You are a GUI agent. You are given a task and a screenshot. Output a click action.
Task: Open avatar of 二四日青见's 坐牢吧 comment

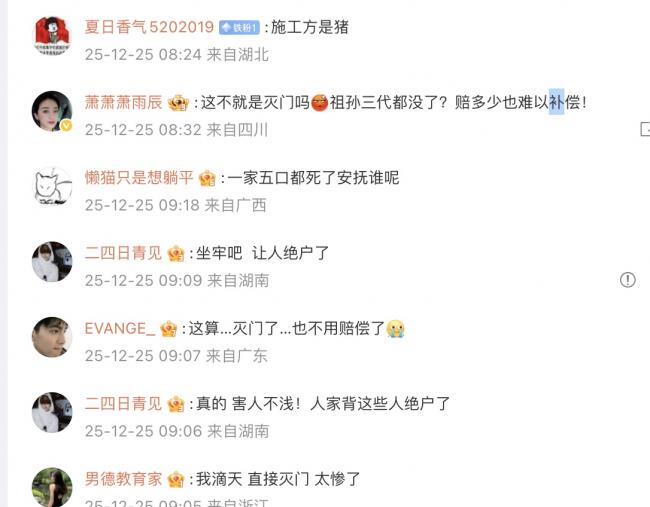click(52, 262)
